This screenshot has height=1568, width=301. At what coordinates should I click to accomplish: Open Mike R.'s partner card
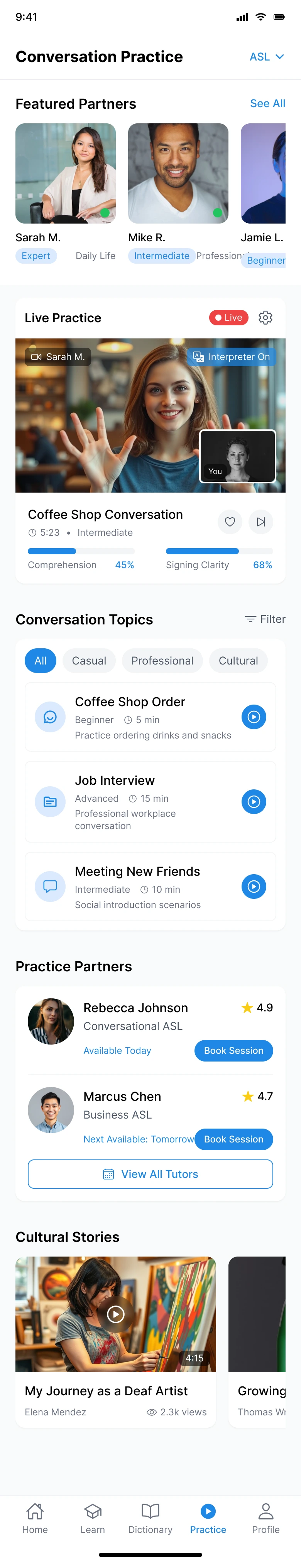(178, 174)
